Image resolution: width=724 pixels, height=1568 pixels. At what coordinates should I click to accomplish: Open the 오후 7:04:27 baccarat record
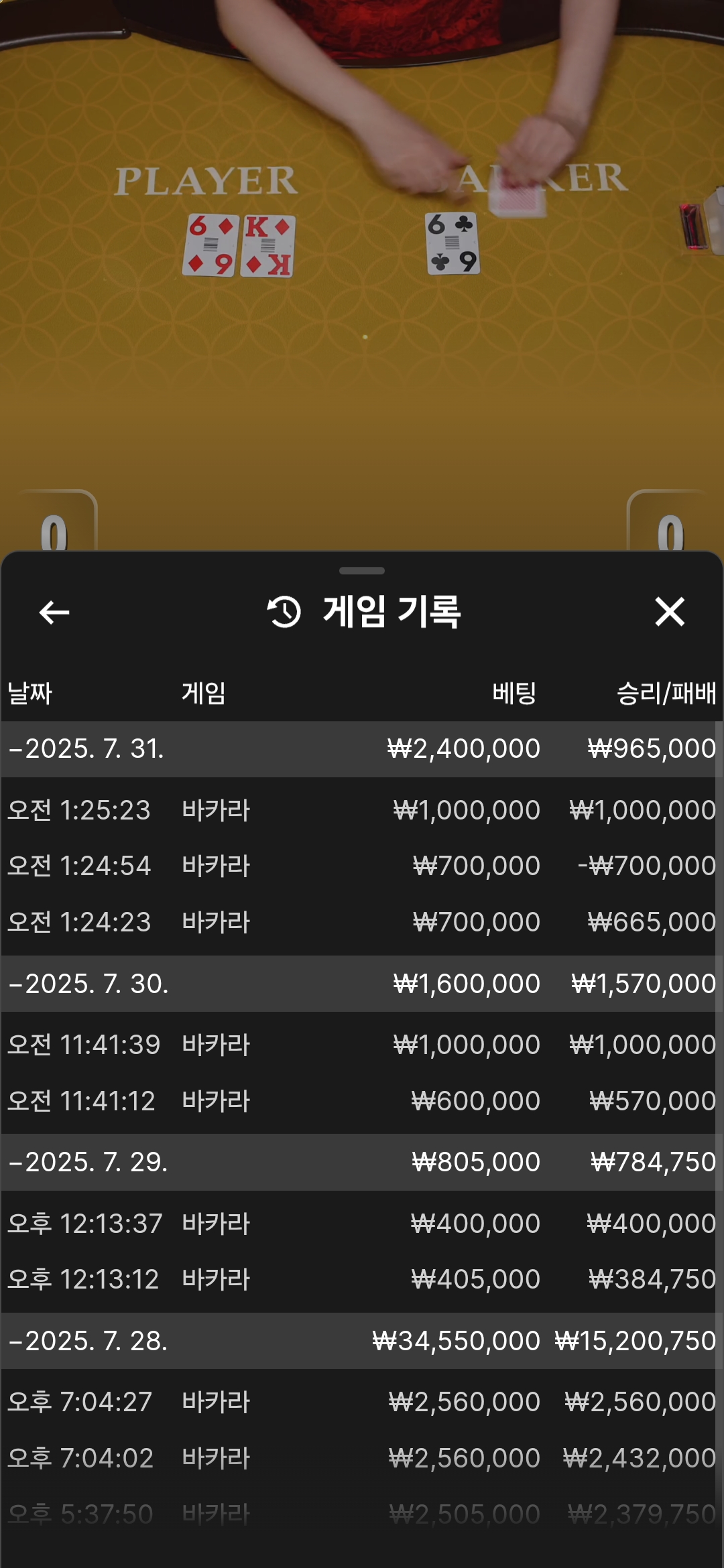click(x=362, y=1402)
